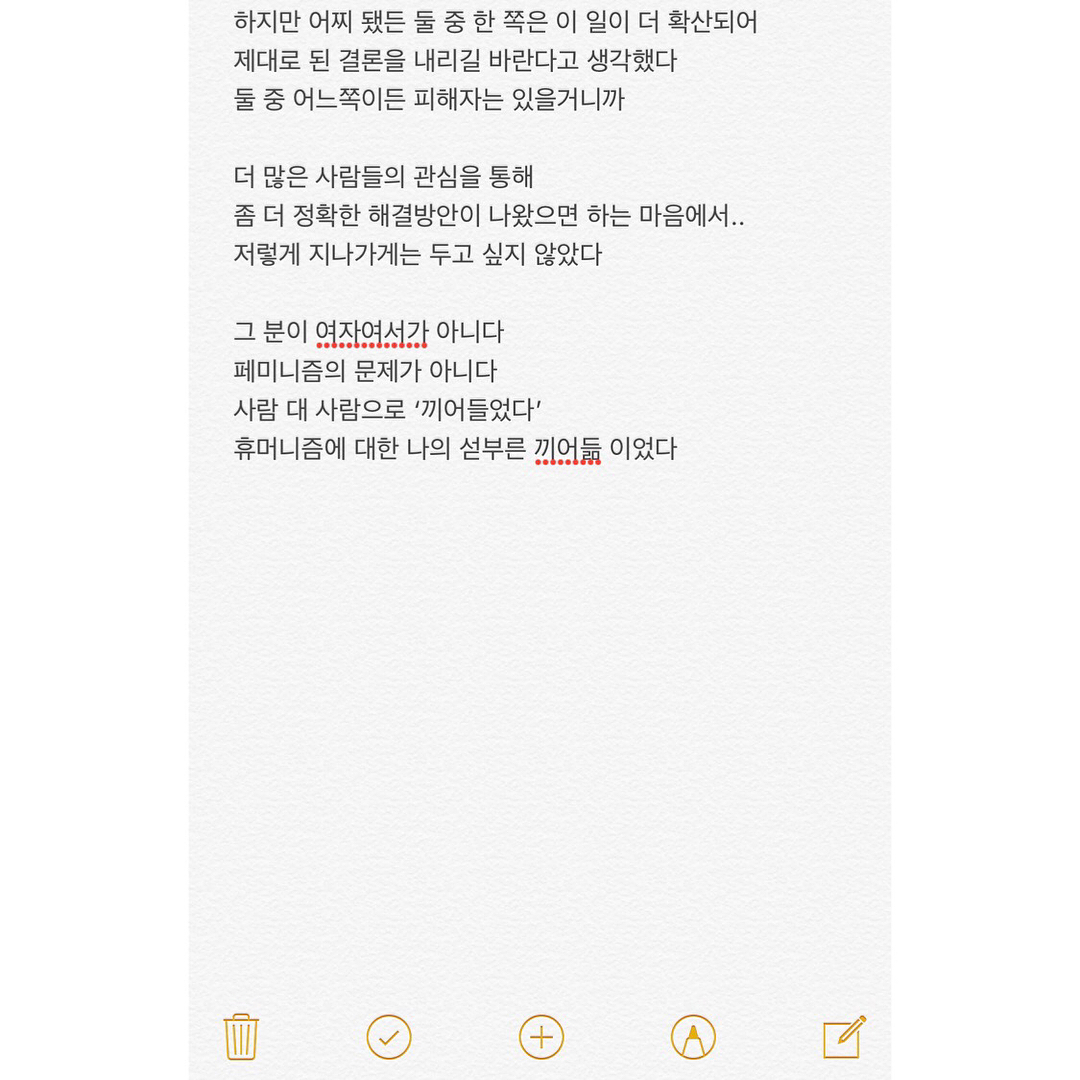Compose a new note
The image size is (1080, 1080).
[x=844, y=1037]
